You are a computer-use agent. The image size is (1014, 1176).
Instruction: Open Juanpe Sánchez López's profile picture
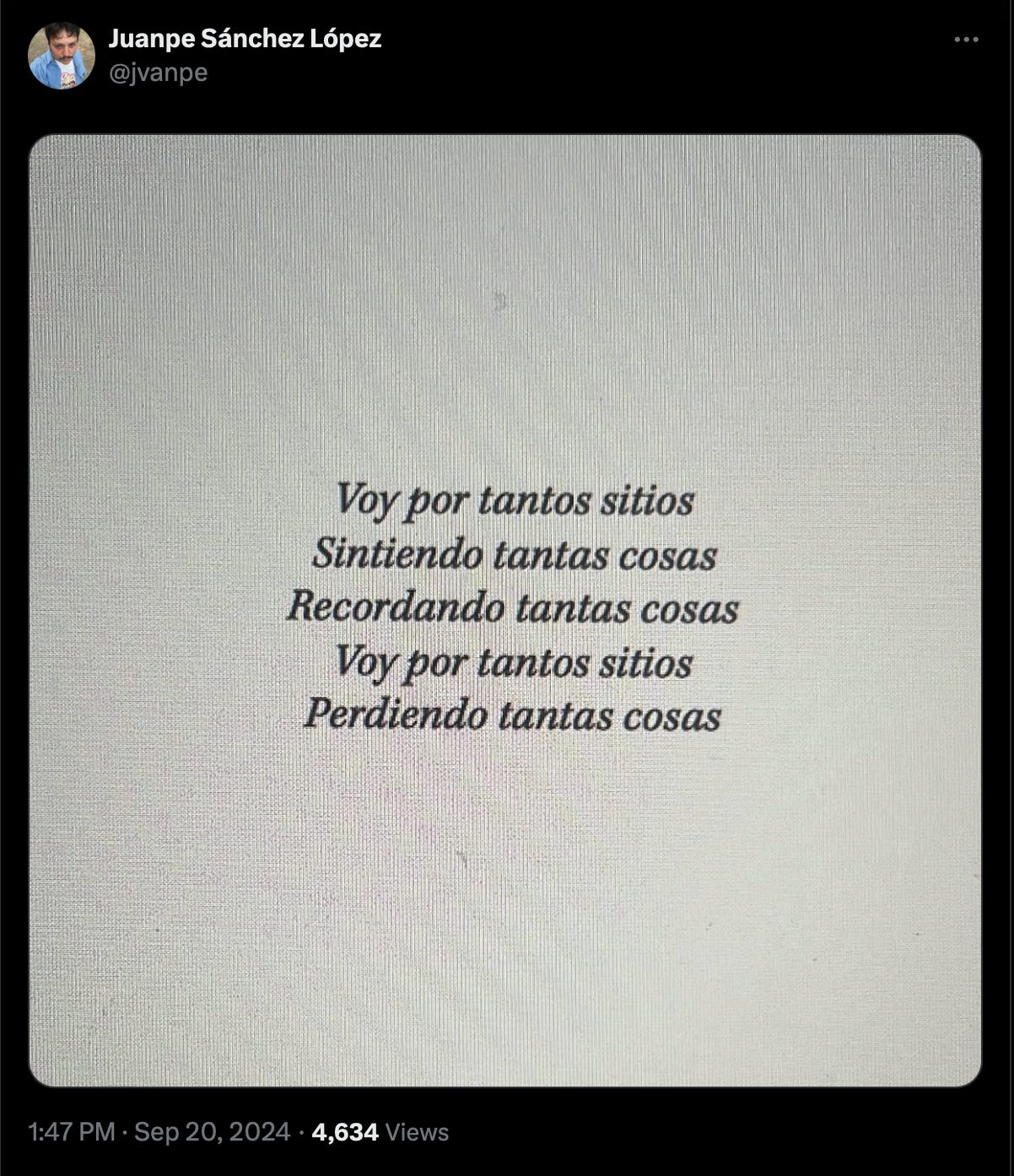pos(61,56)
